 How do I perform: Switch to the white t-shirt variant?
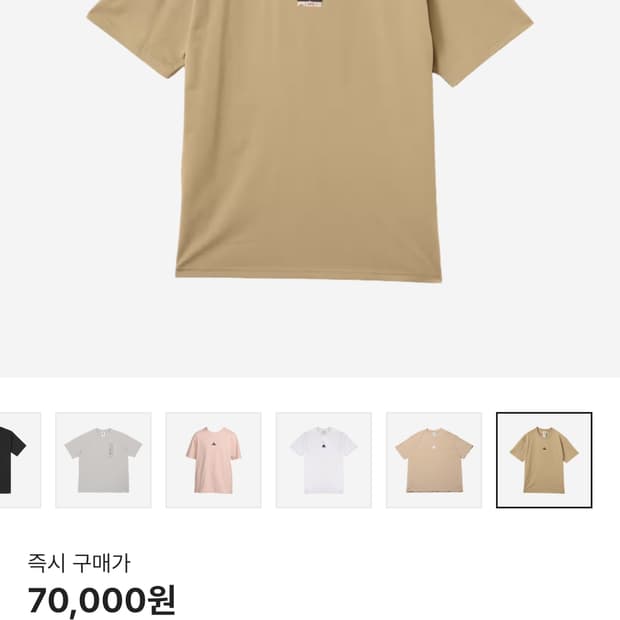323,460
